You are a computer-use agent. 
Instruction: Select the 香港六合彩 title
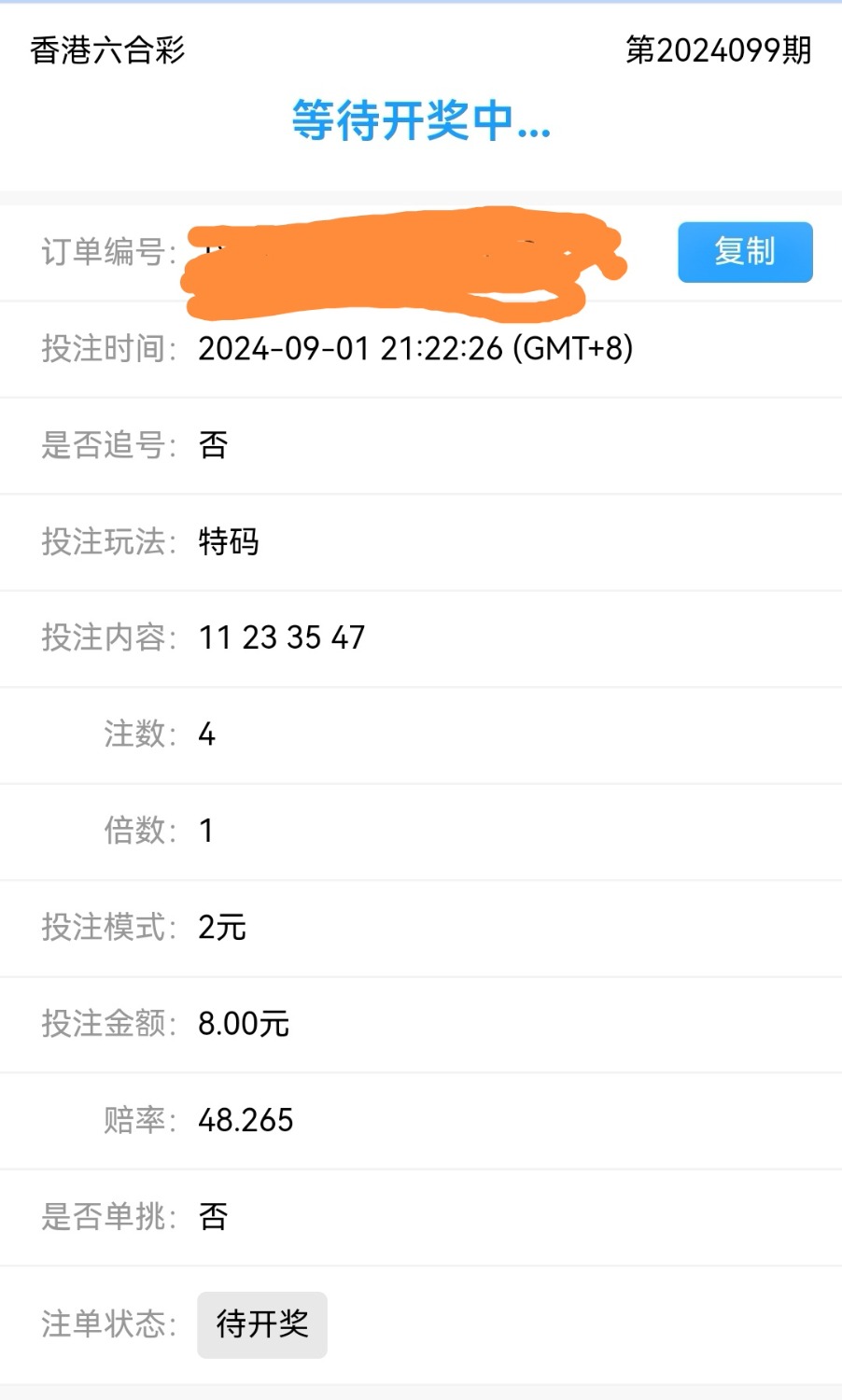coord(105,50)
